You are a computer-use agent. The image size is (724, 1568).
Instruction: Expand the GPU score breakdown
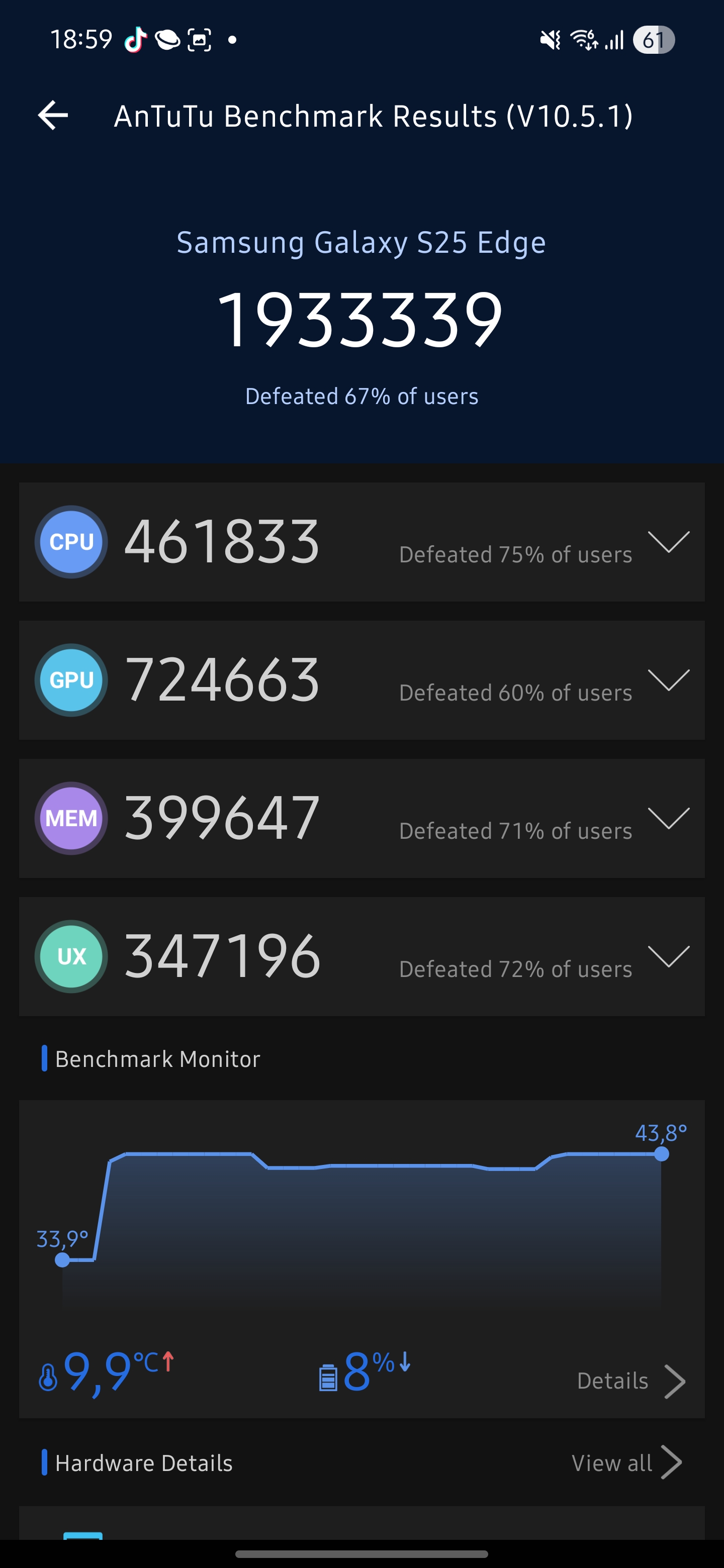pyautogui.click(x=668, y=680)
